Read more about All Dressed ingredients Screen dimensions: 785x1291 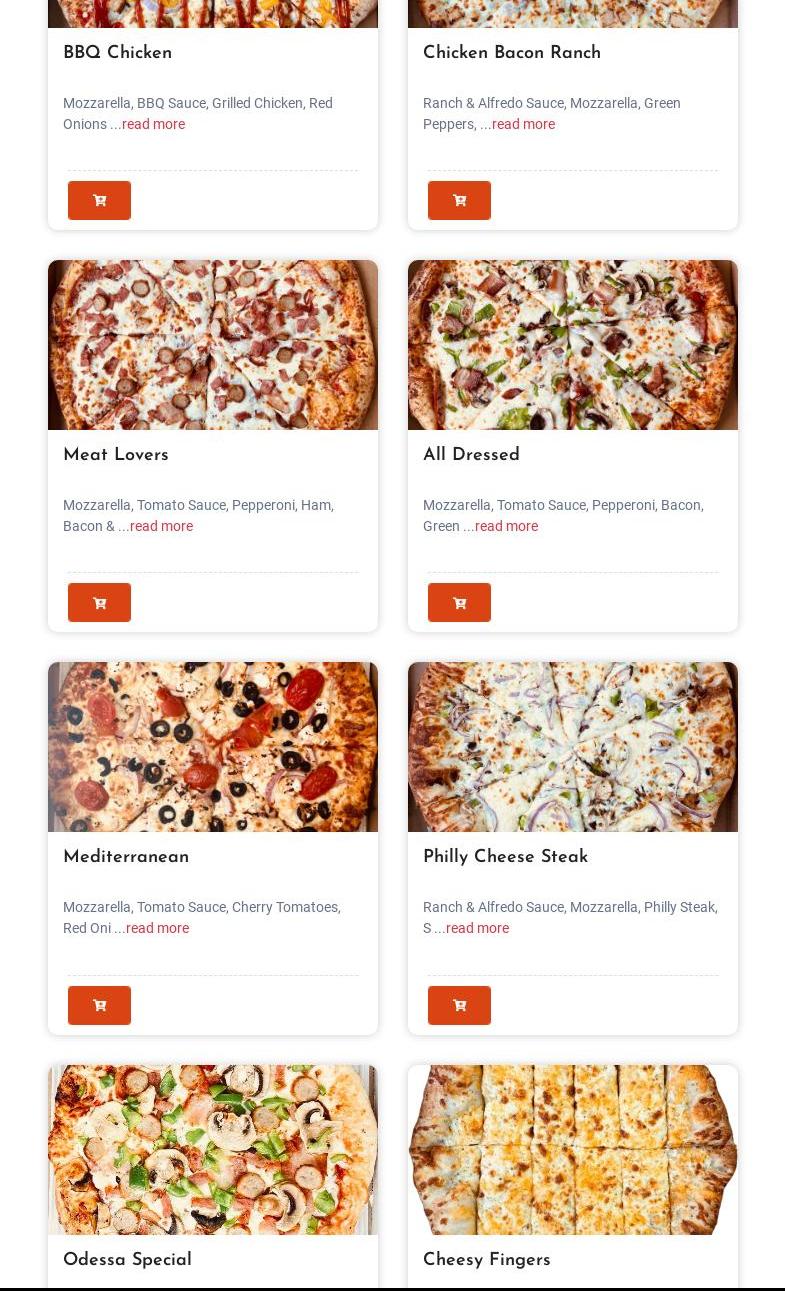[506, 526]
